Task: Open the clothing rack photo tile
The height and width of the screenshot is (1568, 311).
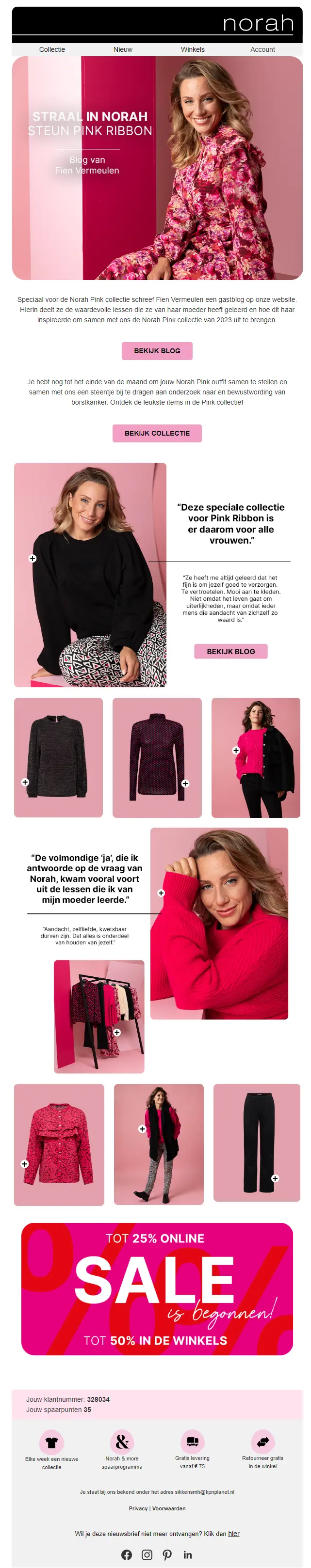Action: click(99, 1016)
